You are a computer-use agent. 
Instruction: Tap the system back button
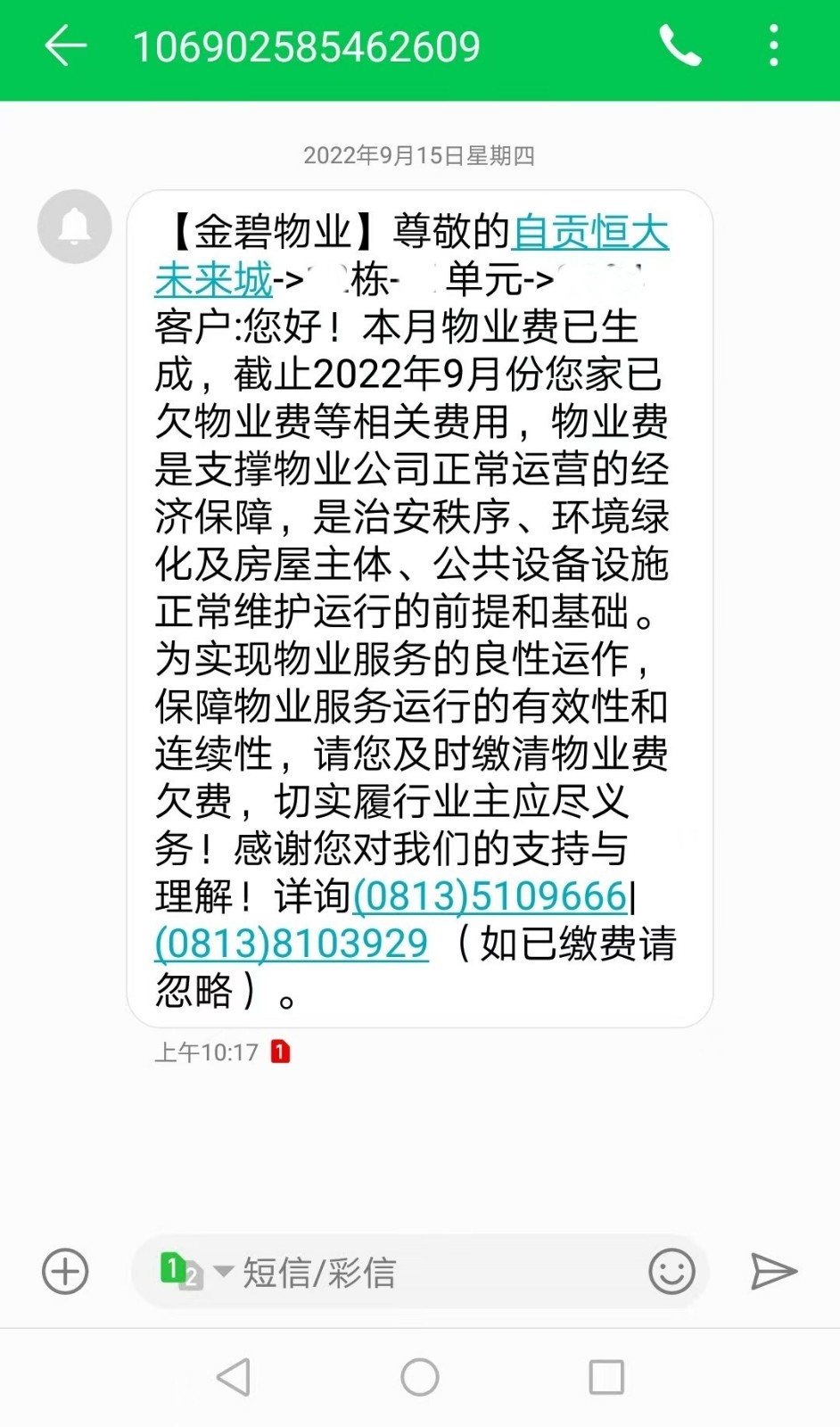point(234,1377)
